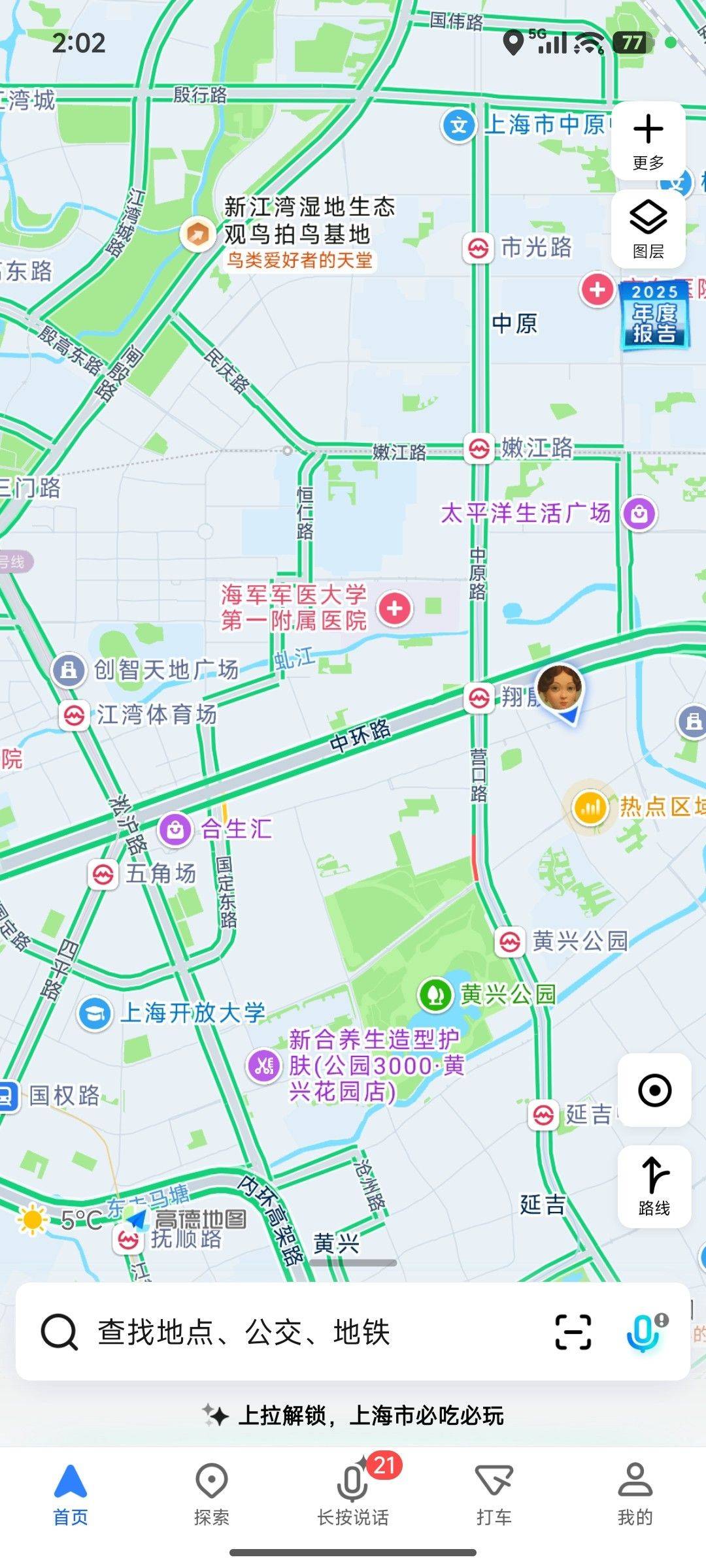Start voice search with the microphone icon
The image size is (706, 1568).
point(644,1332)
